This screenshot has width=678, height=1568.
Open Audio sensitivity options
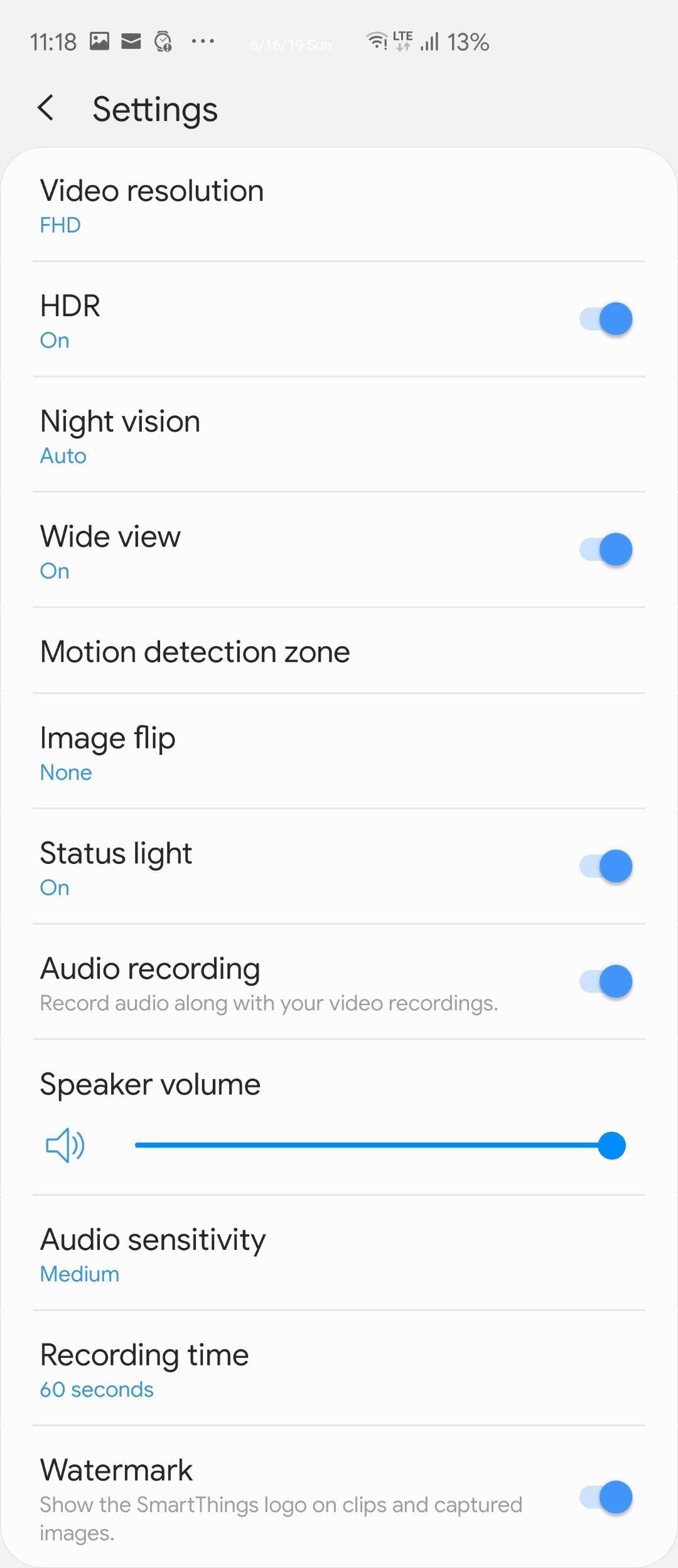(339, 1254)
